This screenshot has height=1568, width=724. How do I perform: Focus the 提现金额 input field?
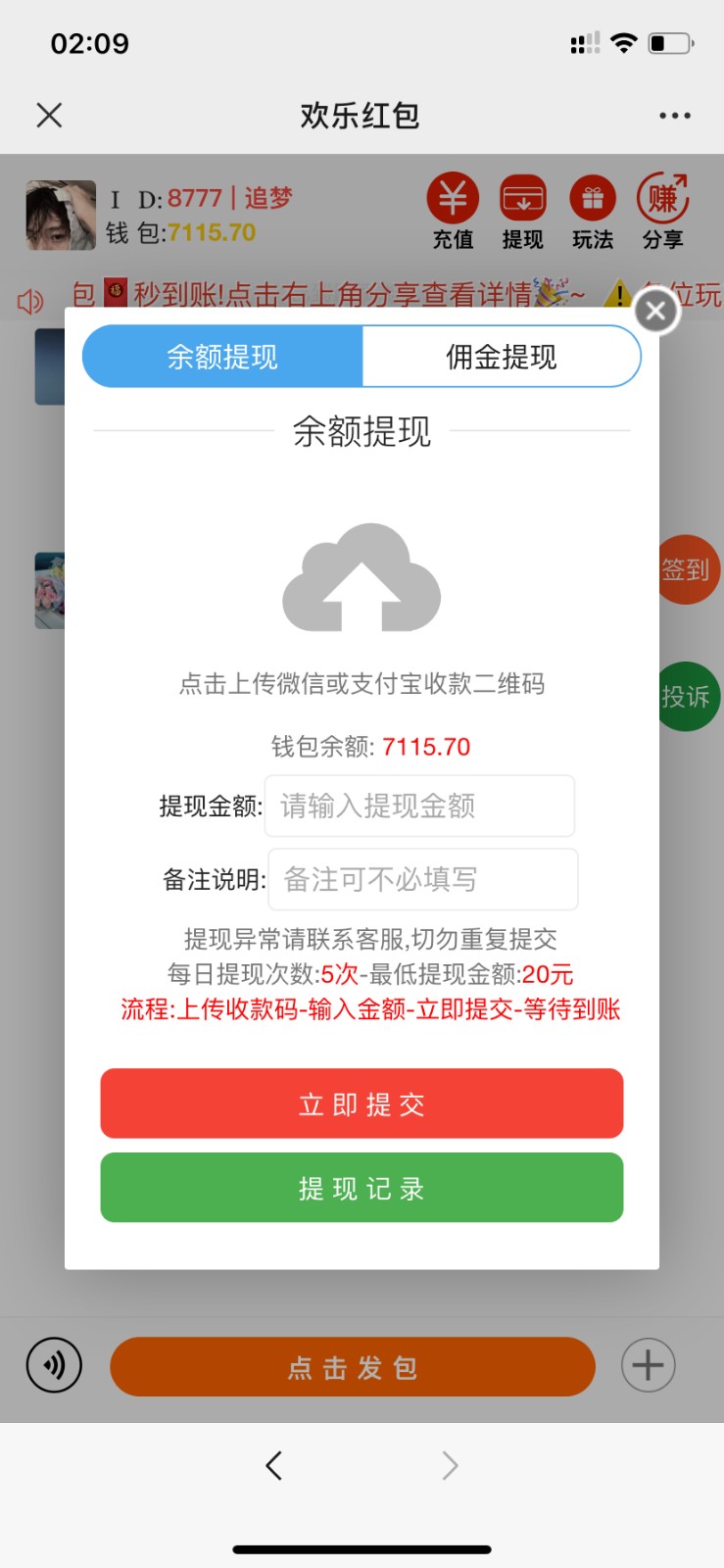point(419,806)
